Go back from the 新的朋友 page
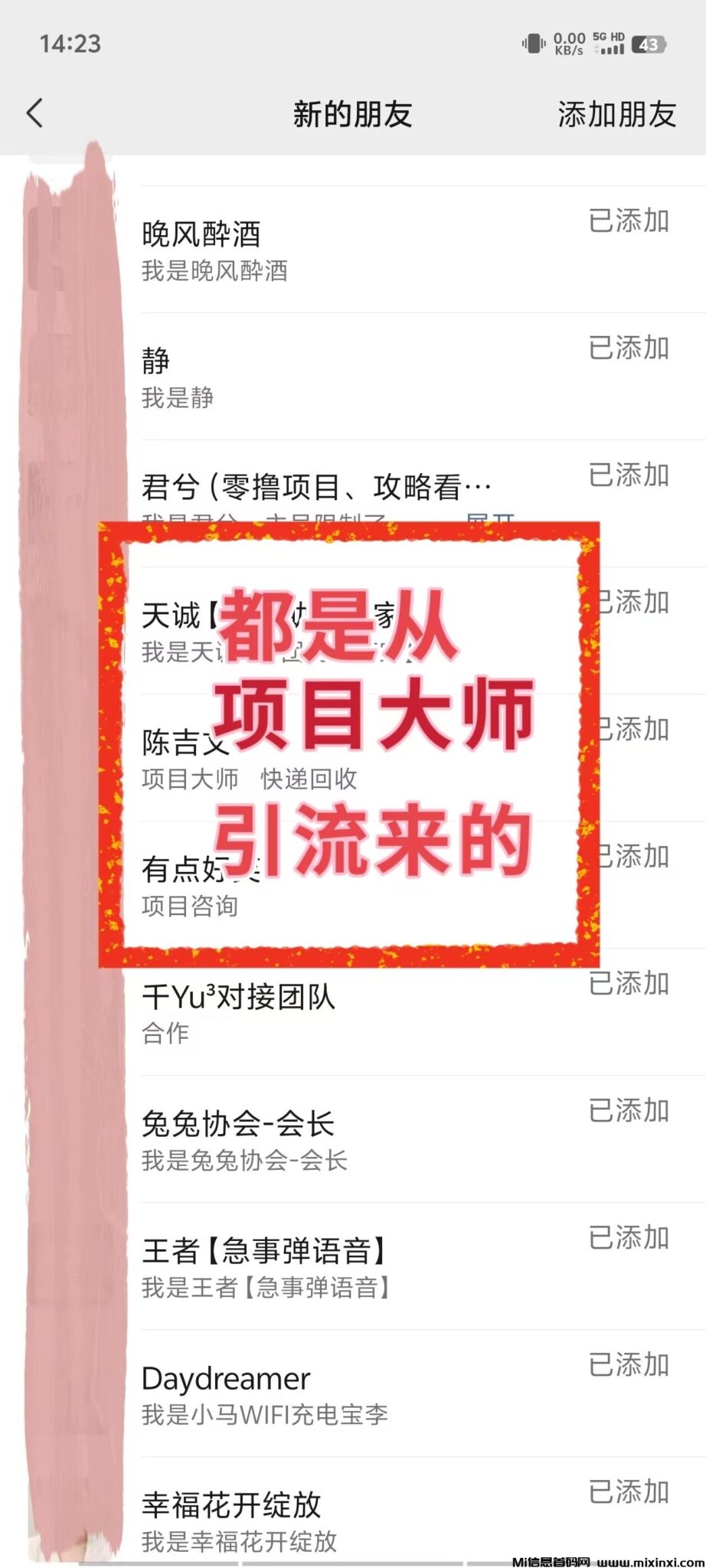The height and width of the screenshot is (1568, 706). point(35,114)
